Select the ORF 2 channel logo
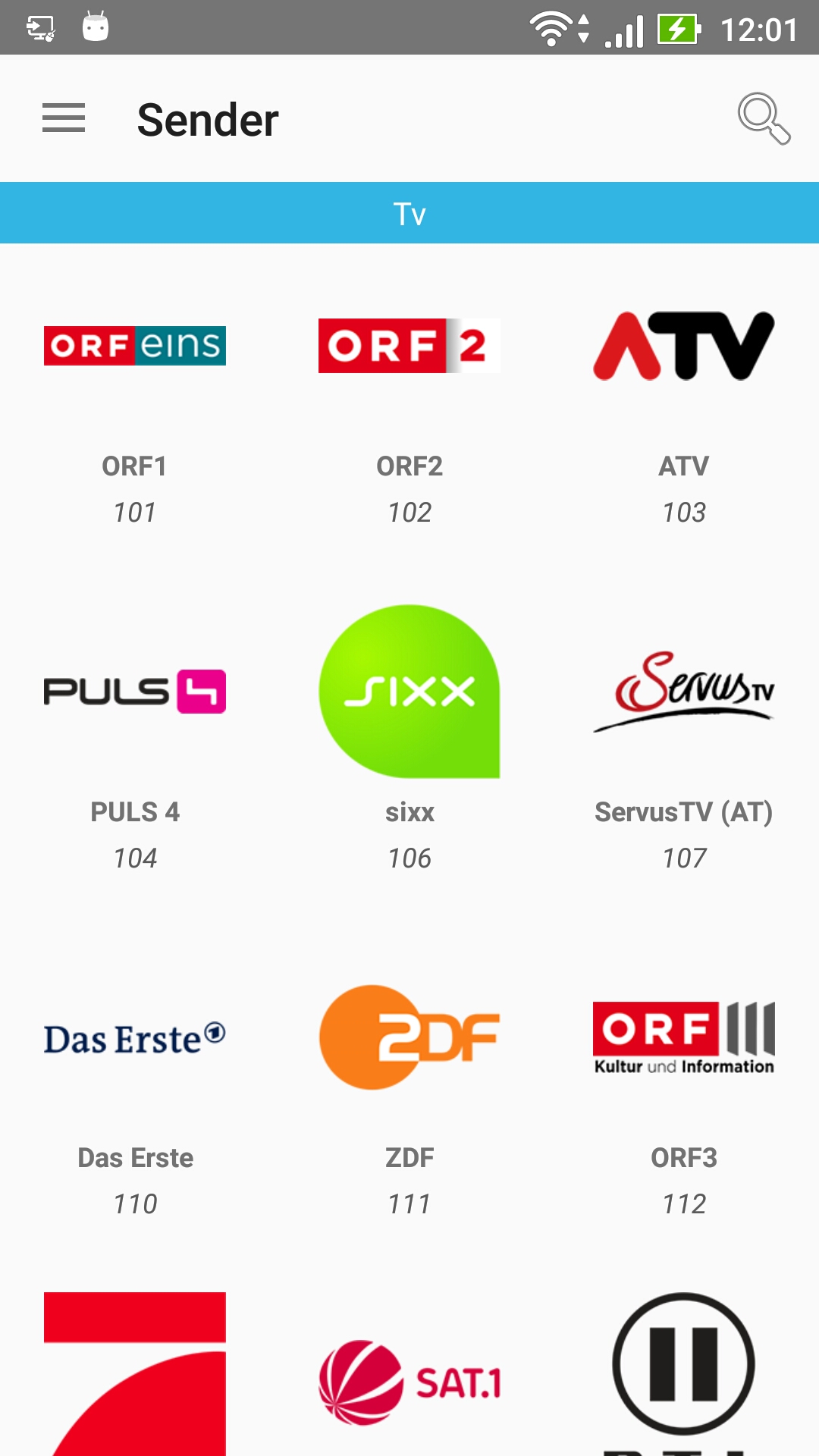This screenshot has height=1456, width=819. coord(409,345)
